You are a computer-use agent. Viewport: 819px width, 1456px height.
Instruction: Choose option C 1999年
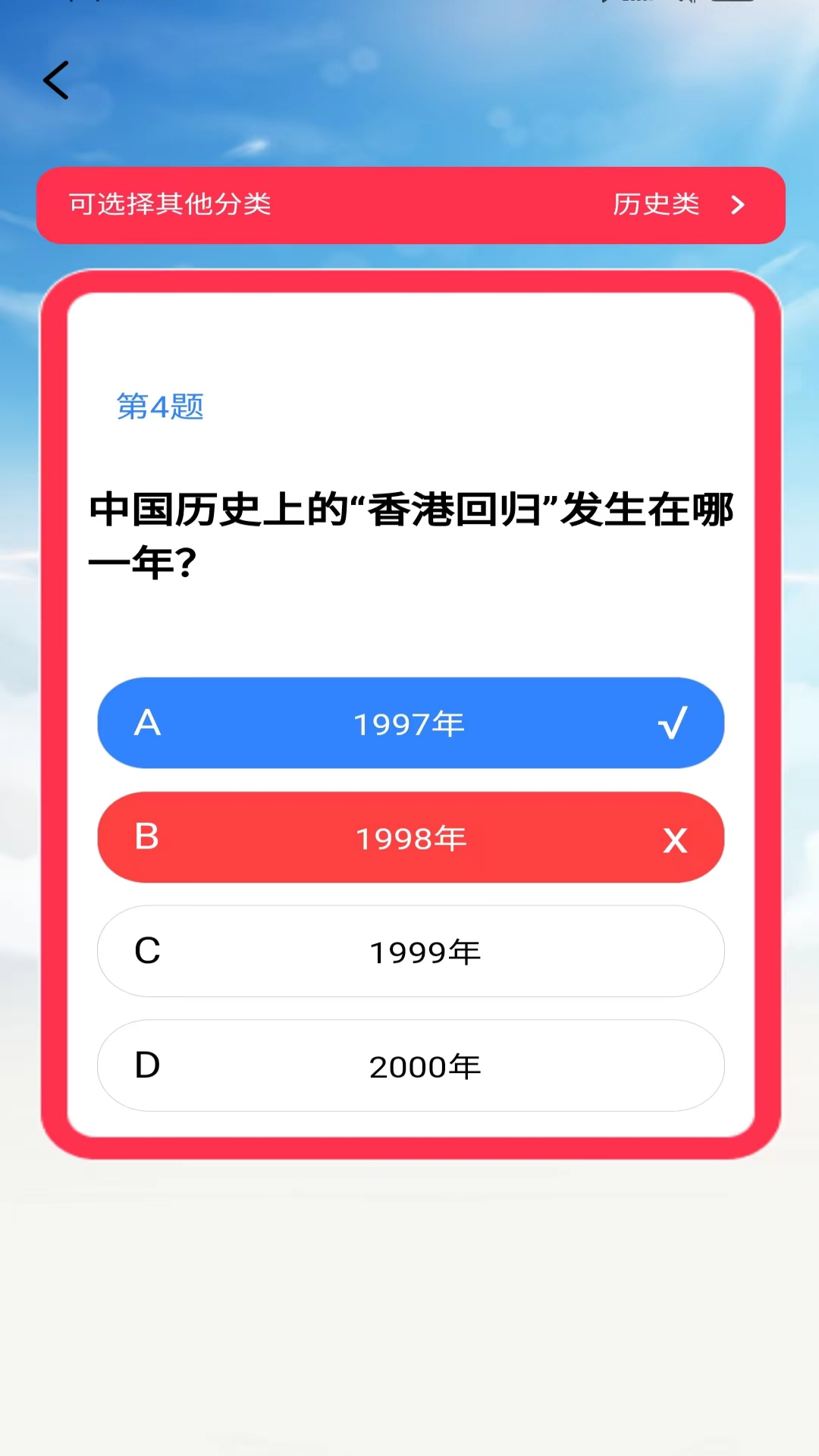point(410,952)
